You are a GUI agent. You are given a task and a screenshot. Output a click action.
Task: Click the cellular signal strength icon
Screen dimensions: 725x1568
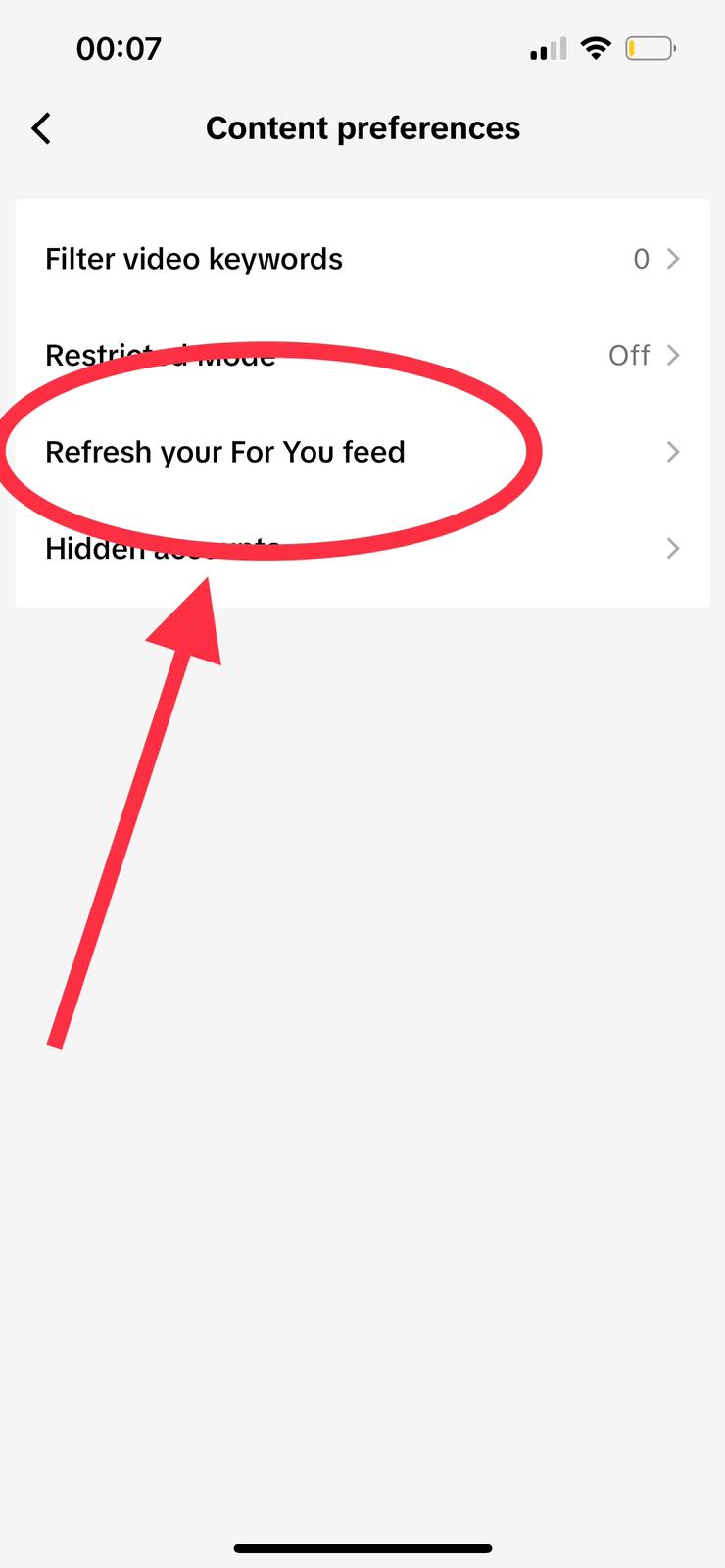[547, 47]
